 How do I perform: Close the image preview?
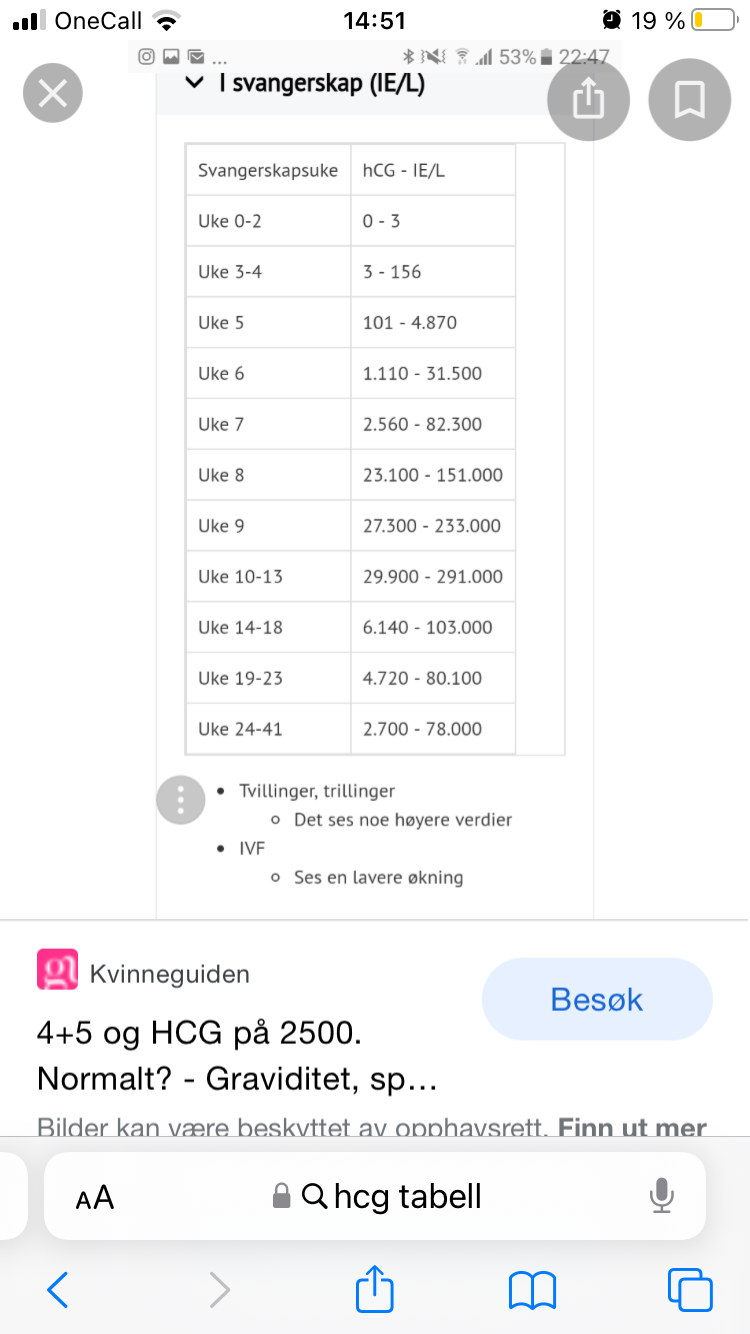52,94
